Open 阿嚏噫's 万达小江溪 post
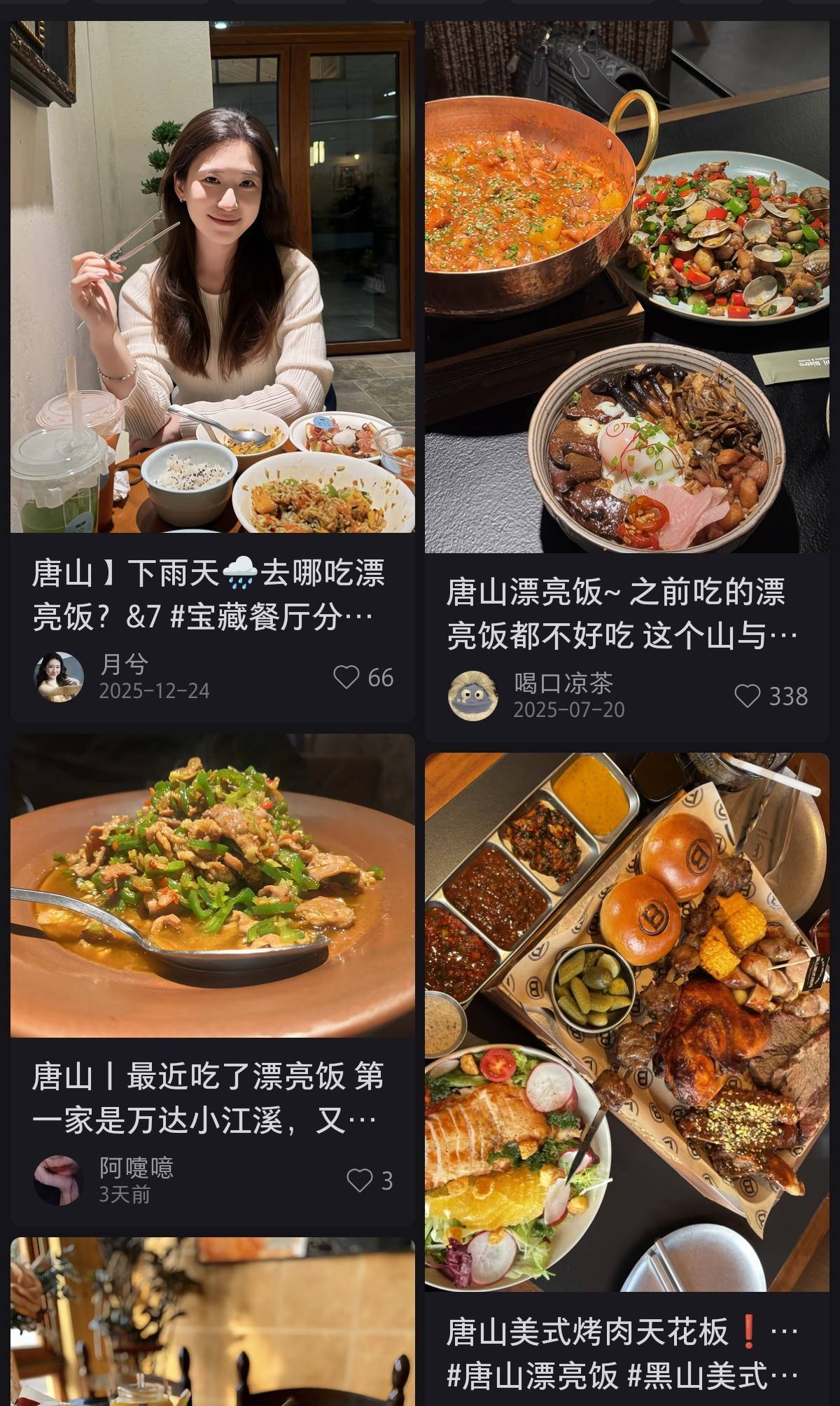Screen dimensions: 840x1406 point(212,886)
